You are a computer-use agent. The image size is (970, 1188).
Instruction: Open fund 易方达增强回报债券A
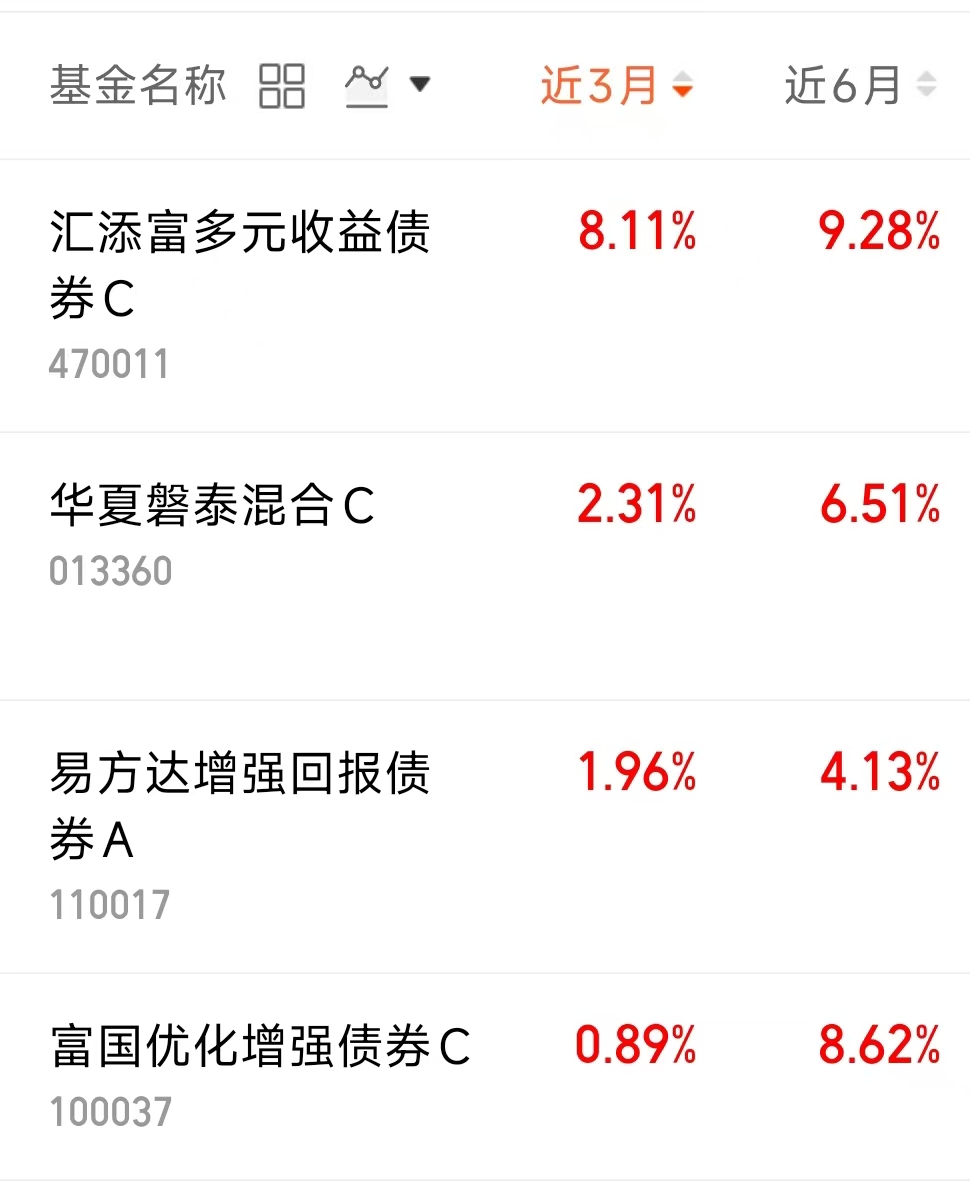click(x=485, y=836)
